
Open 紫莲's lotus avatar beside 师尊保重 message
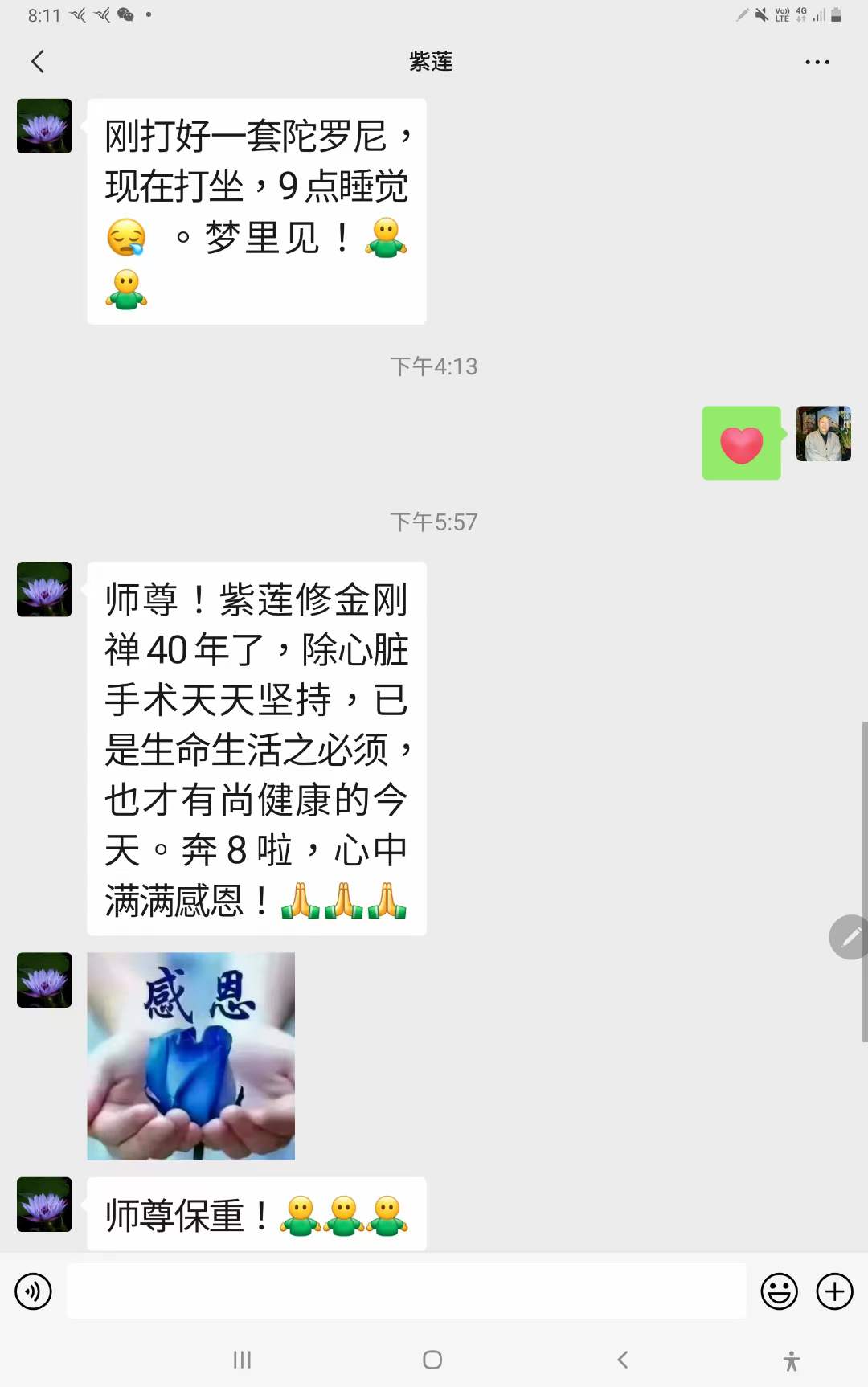click(44, 1205)
